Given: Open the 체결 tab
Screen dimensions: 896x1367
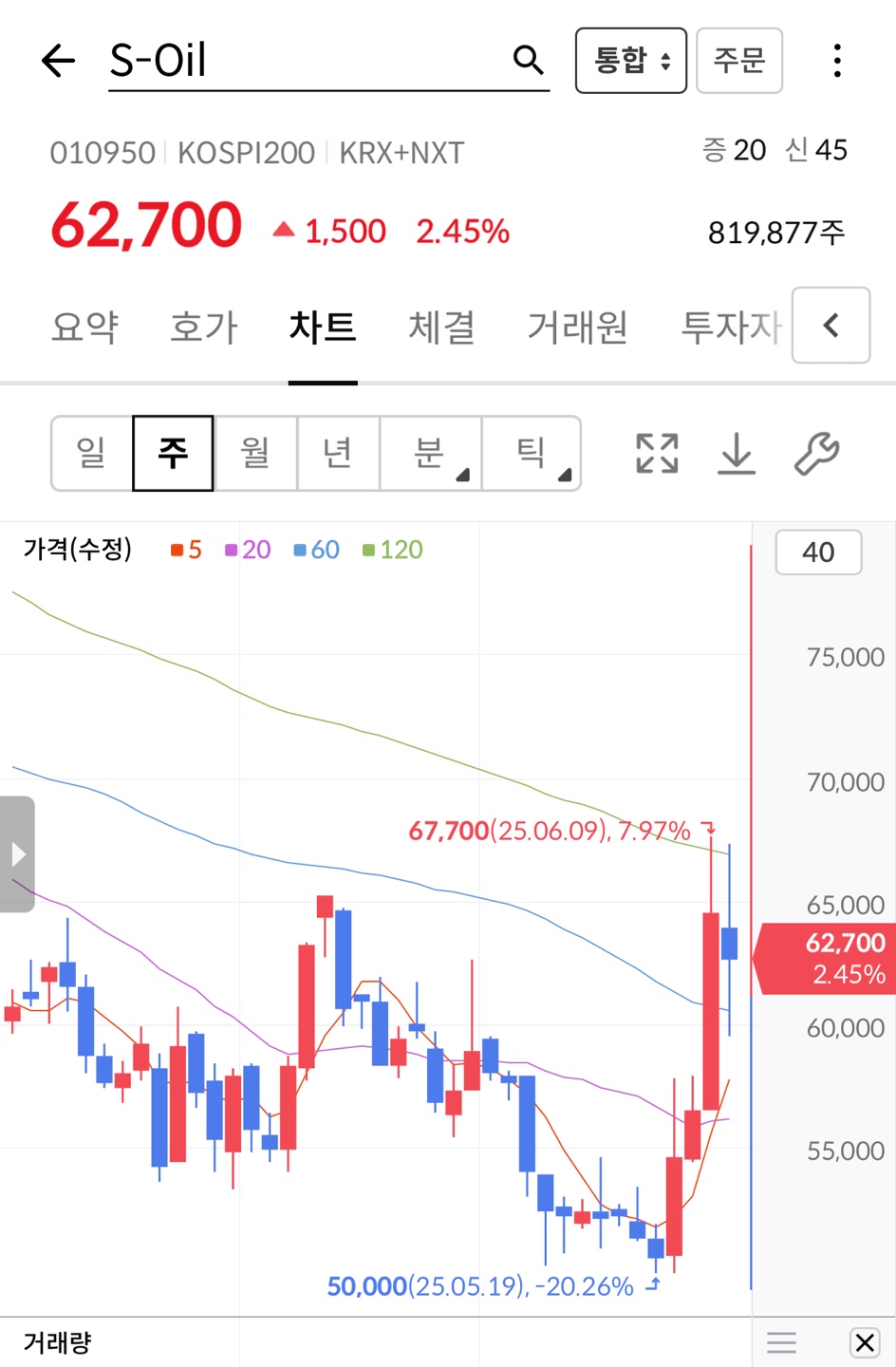Looking at the screenshot, I should [440, 328].
